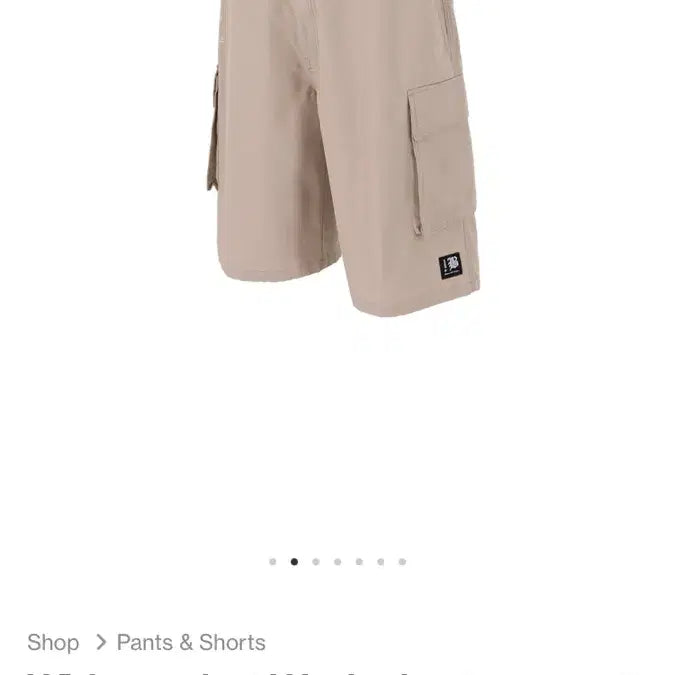
Task: Go to the Shop breadcrumb link
Action: [x=53, y=642]
